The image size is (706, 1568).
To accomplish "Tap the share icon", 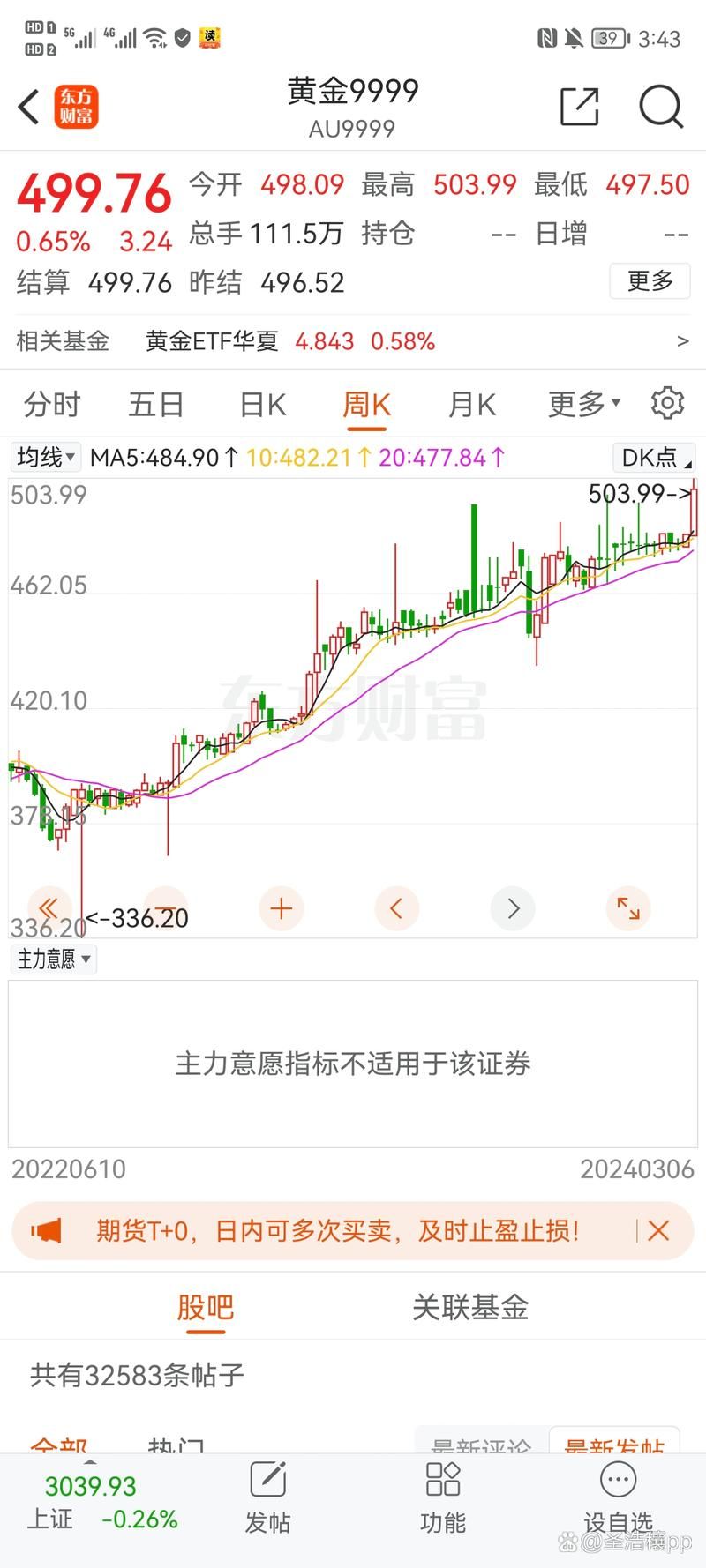I will click(x=578, y=106).
